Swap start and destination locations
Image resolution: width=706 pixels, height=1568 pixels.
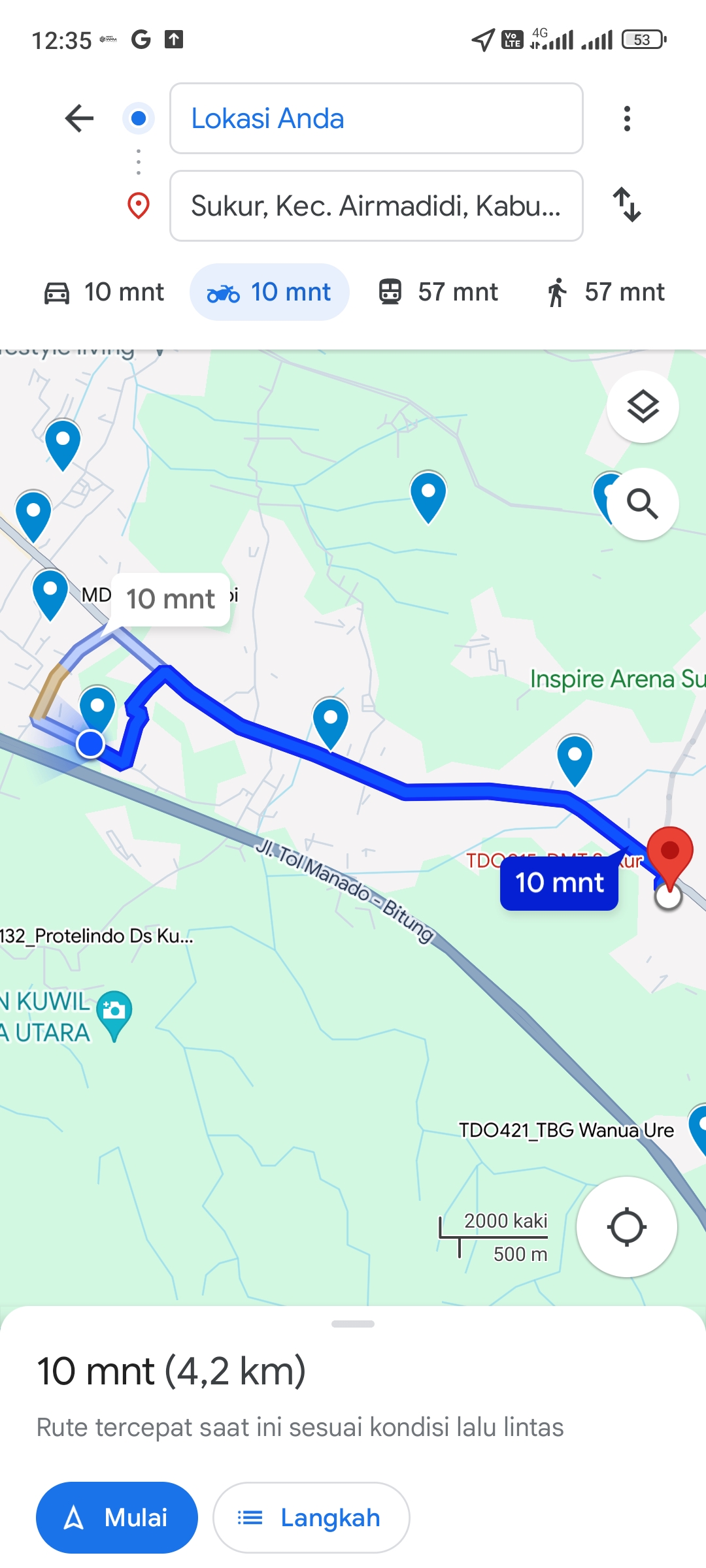click(627, 205)
